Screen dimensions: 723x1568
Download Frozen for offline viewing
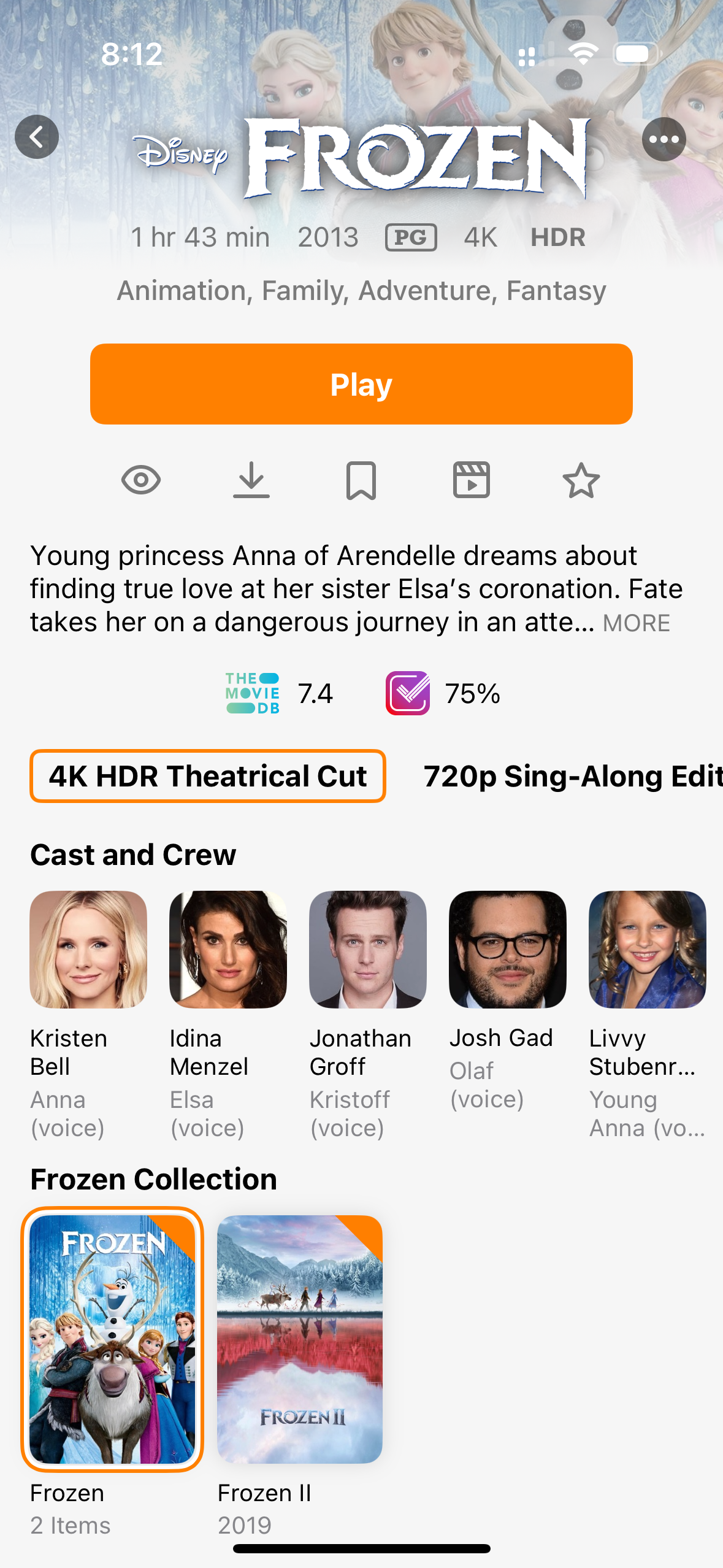click(x=251, y=480)
